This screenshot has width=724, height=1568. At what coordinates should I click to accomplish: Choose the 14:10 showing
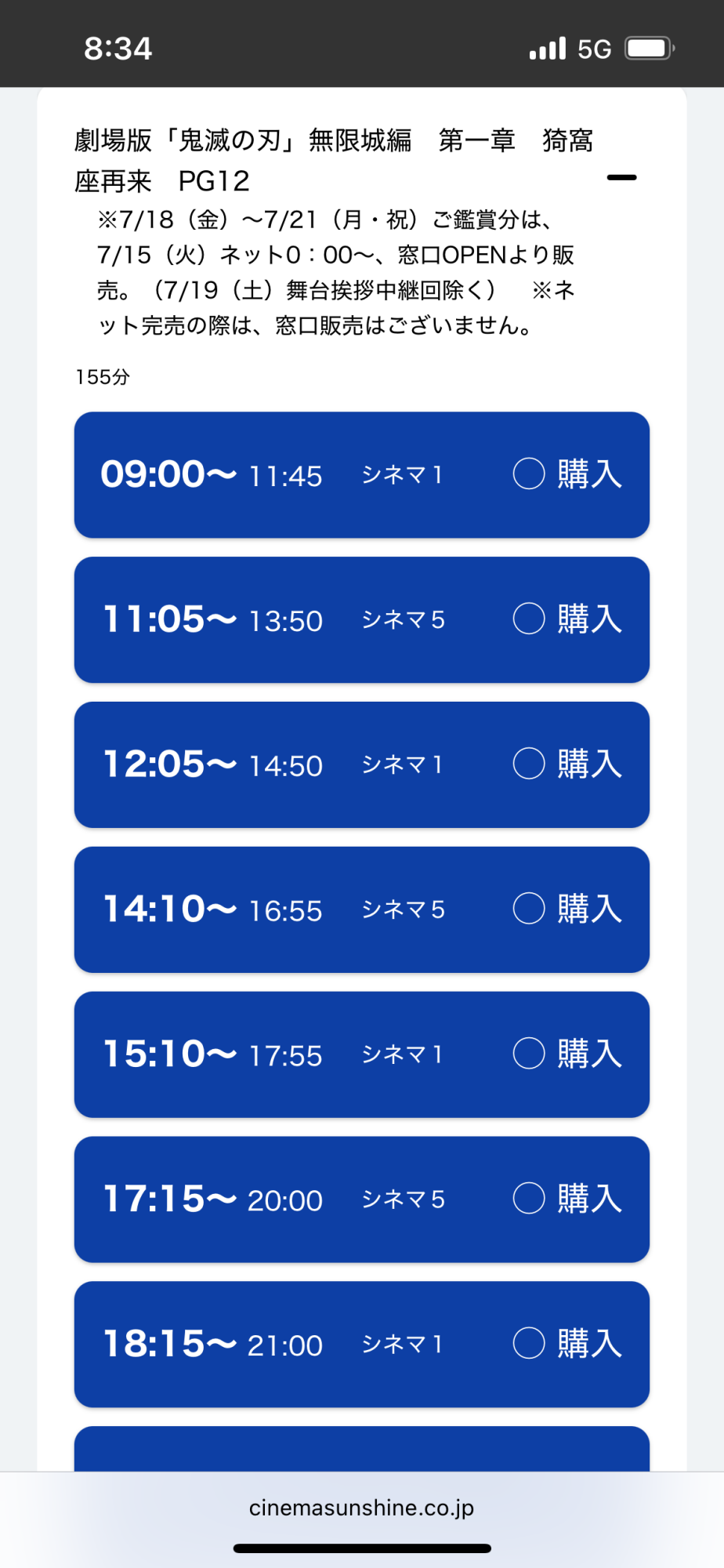pyautogui.click(x=362, y=910)
